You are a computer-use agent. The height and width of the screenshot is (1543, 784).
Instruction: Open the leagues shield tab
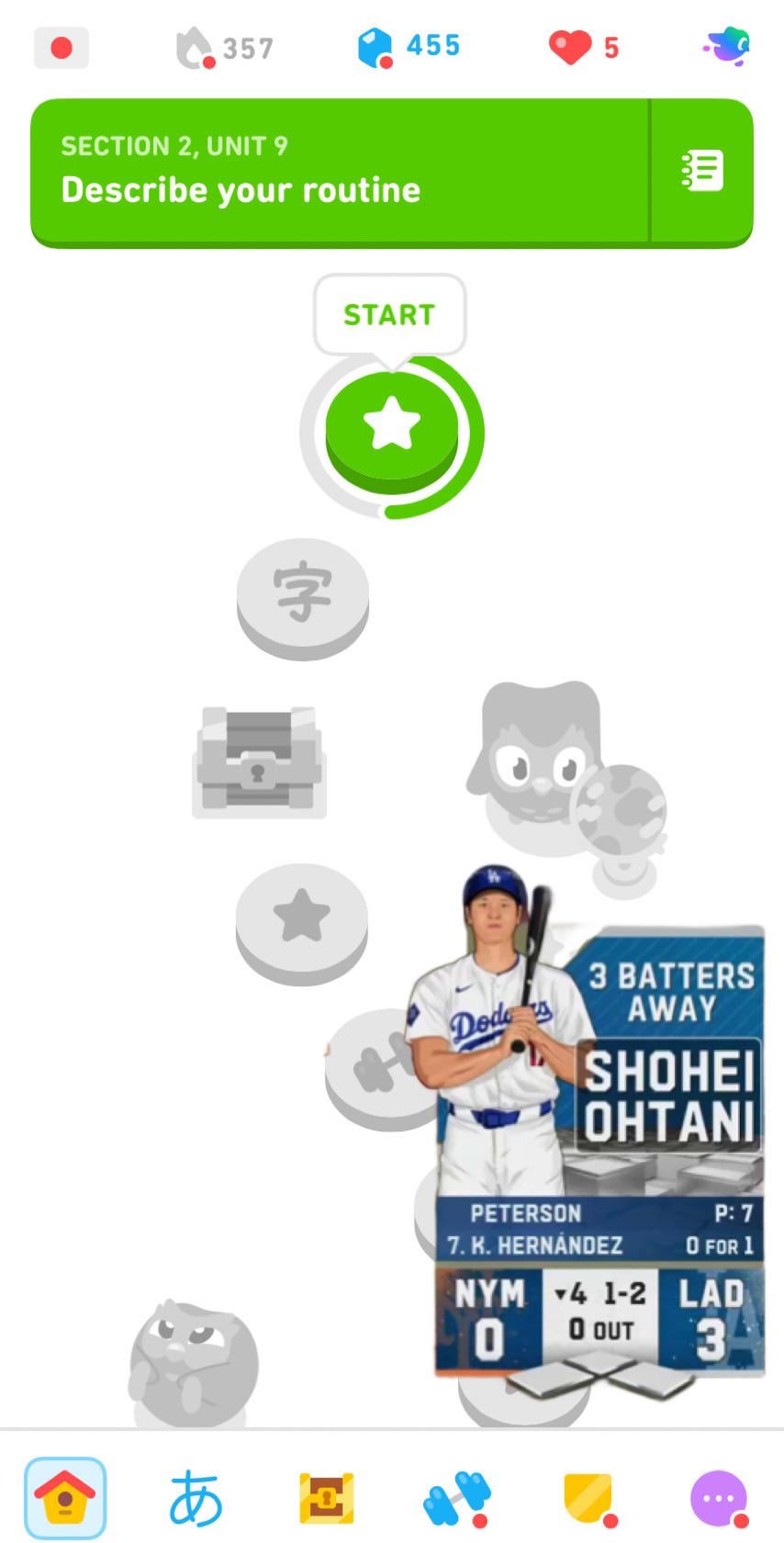(587, 1497)
